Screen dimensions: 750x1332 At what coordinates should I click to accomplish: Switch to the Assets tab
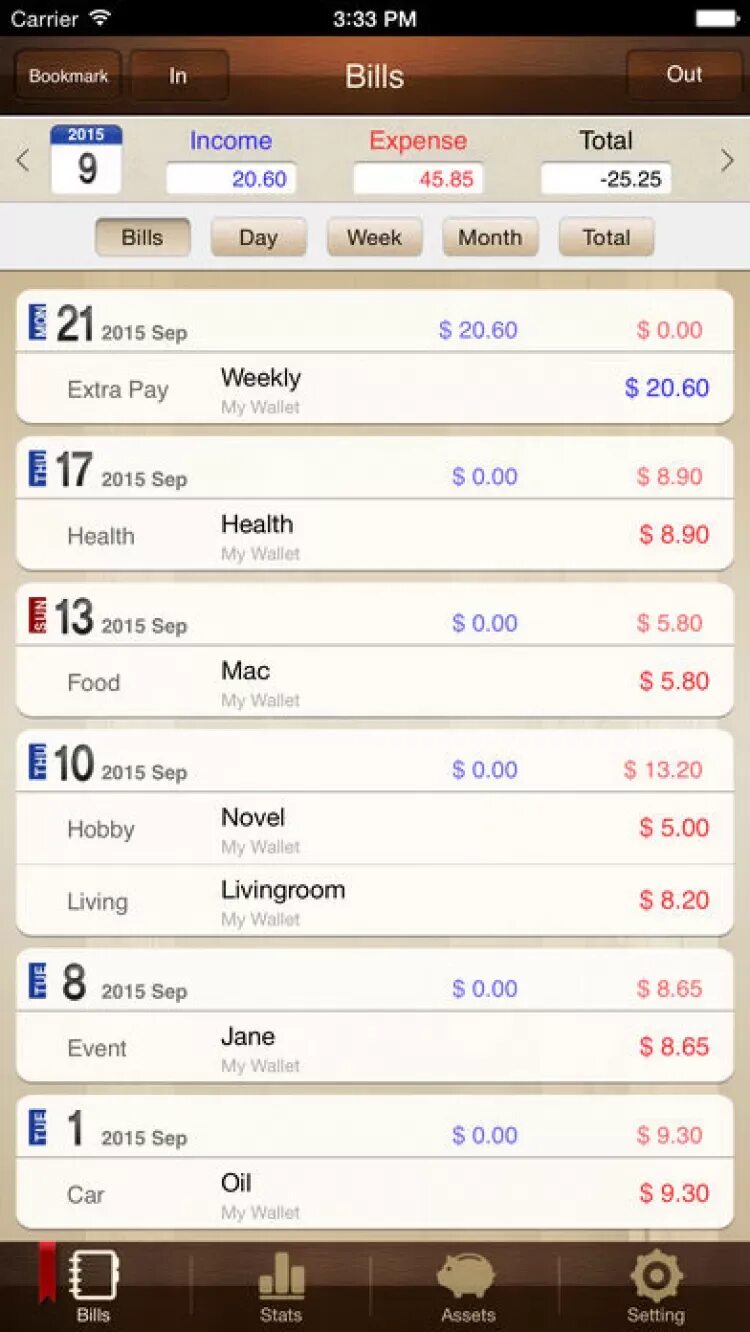[466, 1288]
